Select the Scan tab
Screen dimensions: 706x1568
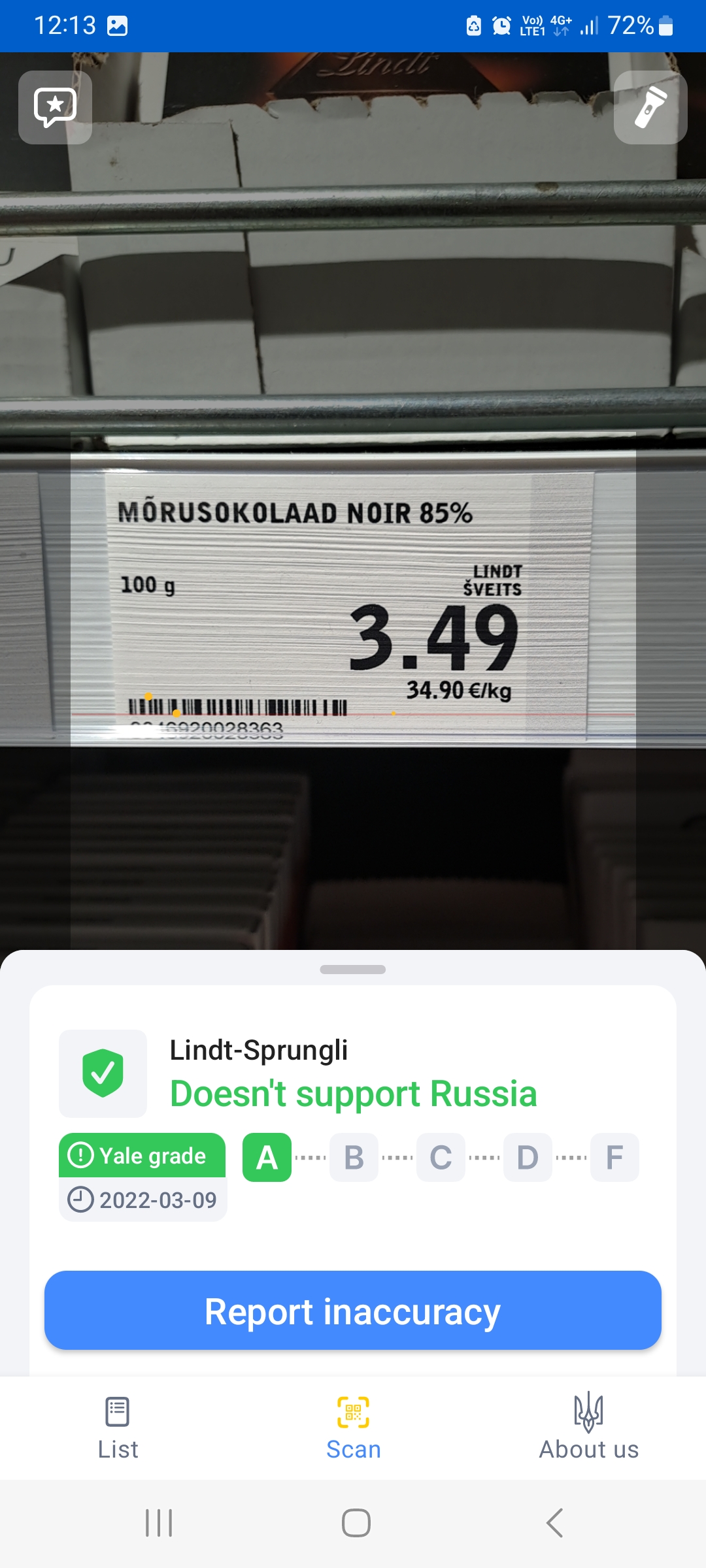353,1428
